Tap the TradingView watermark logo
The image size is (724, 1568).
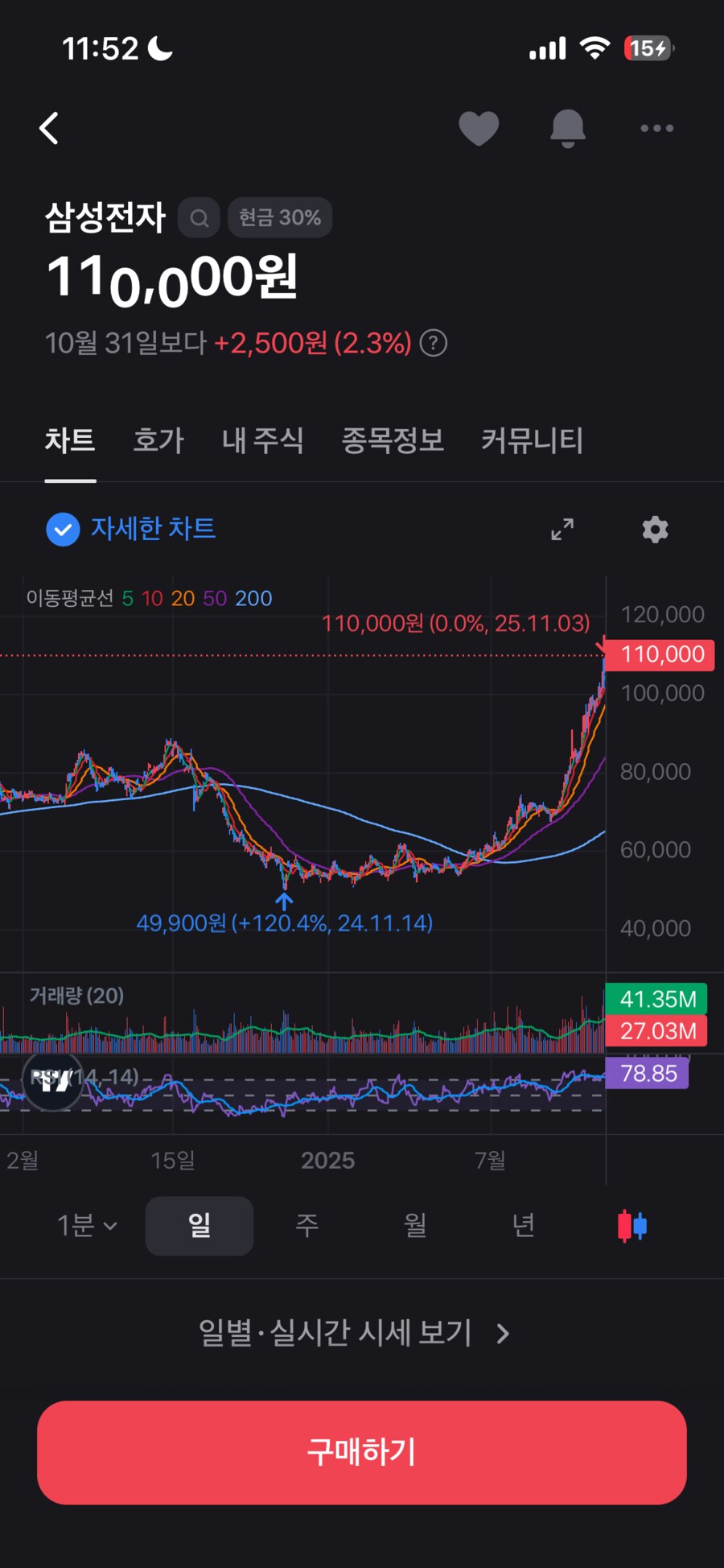53,1082
